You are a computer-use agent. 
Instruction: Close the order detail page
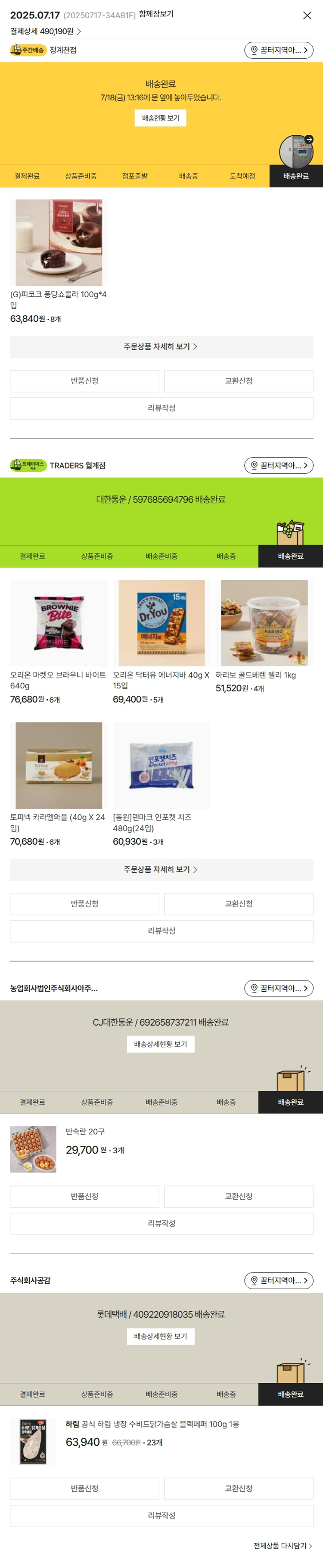point(307,16)
